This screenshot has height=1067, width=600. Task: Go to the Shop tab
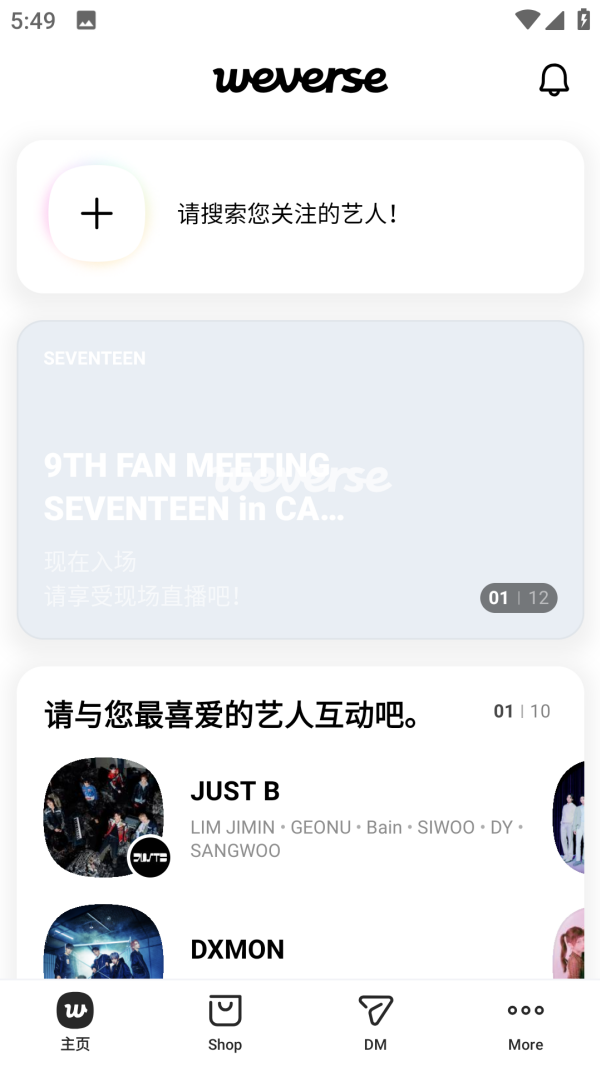pos(225,1022)
